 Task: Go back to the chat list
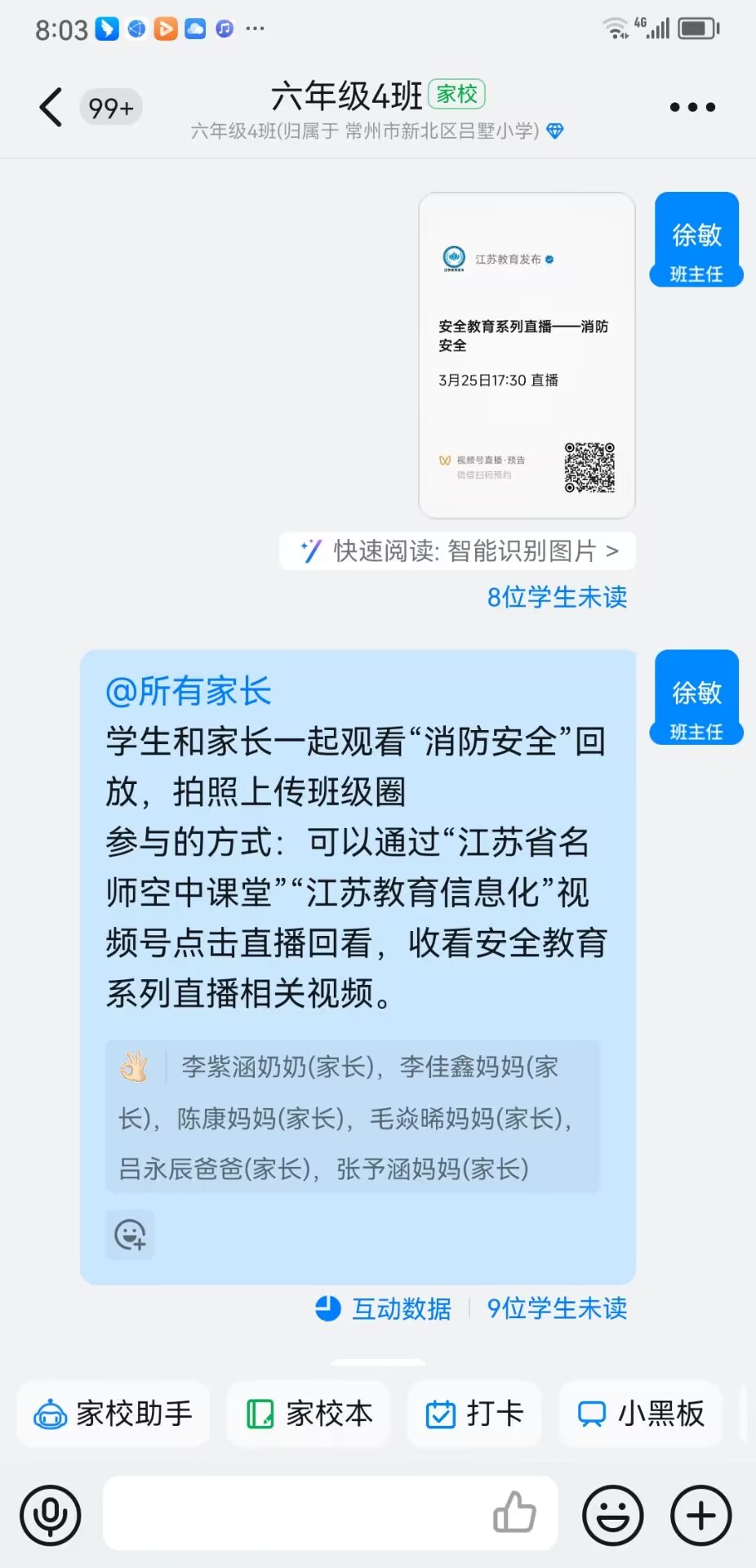[51, 107]
